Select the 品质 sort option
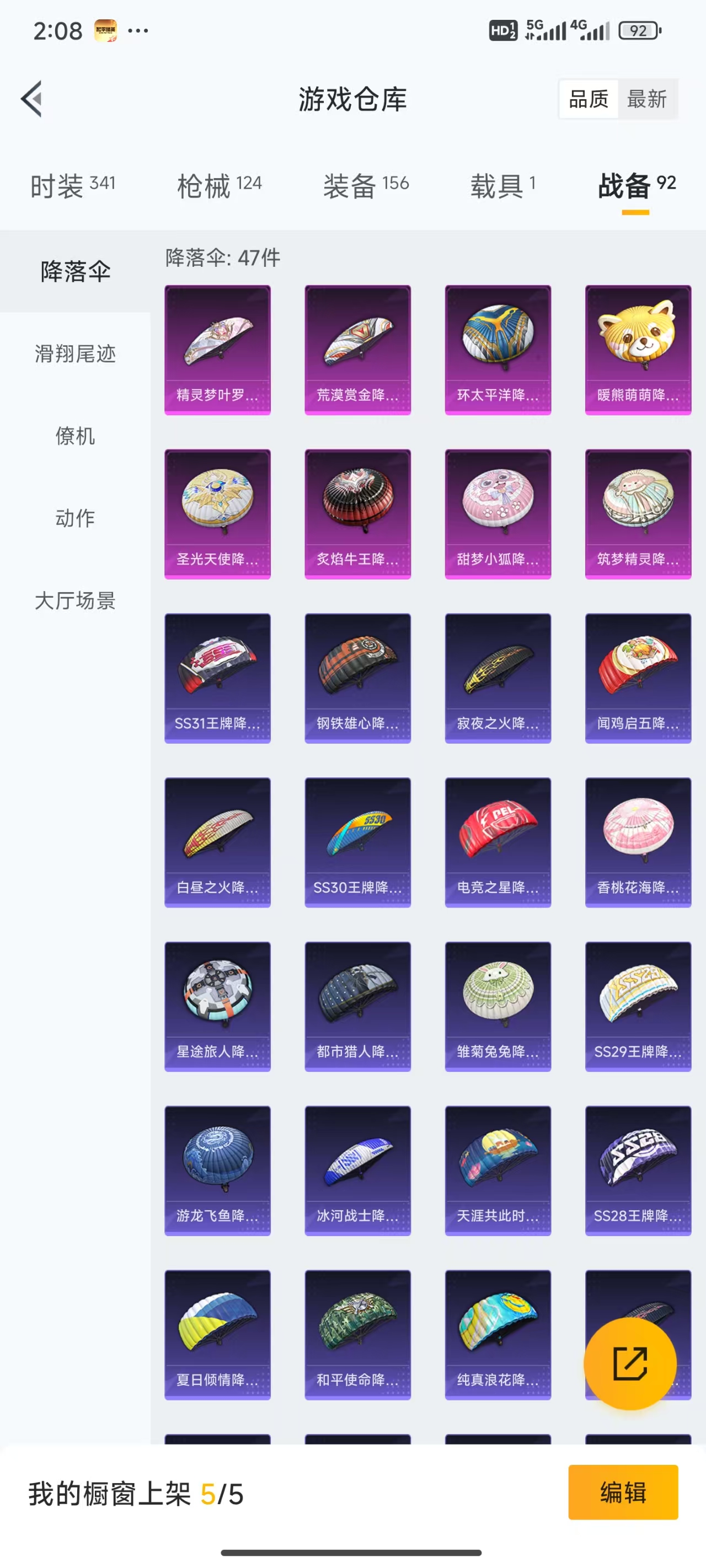Screen dimensions: 706x1568 coord(589,99)
